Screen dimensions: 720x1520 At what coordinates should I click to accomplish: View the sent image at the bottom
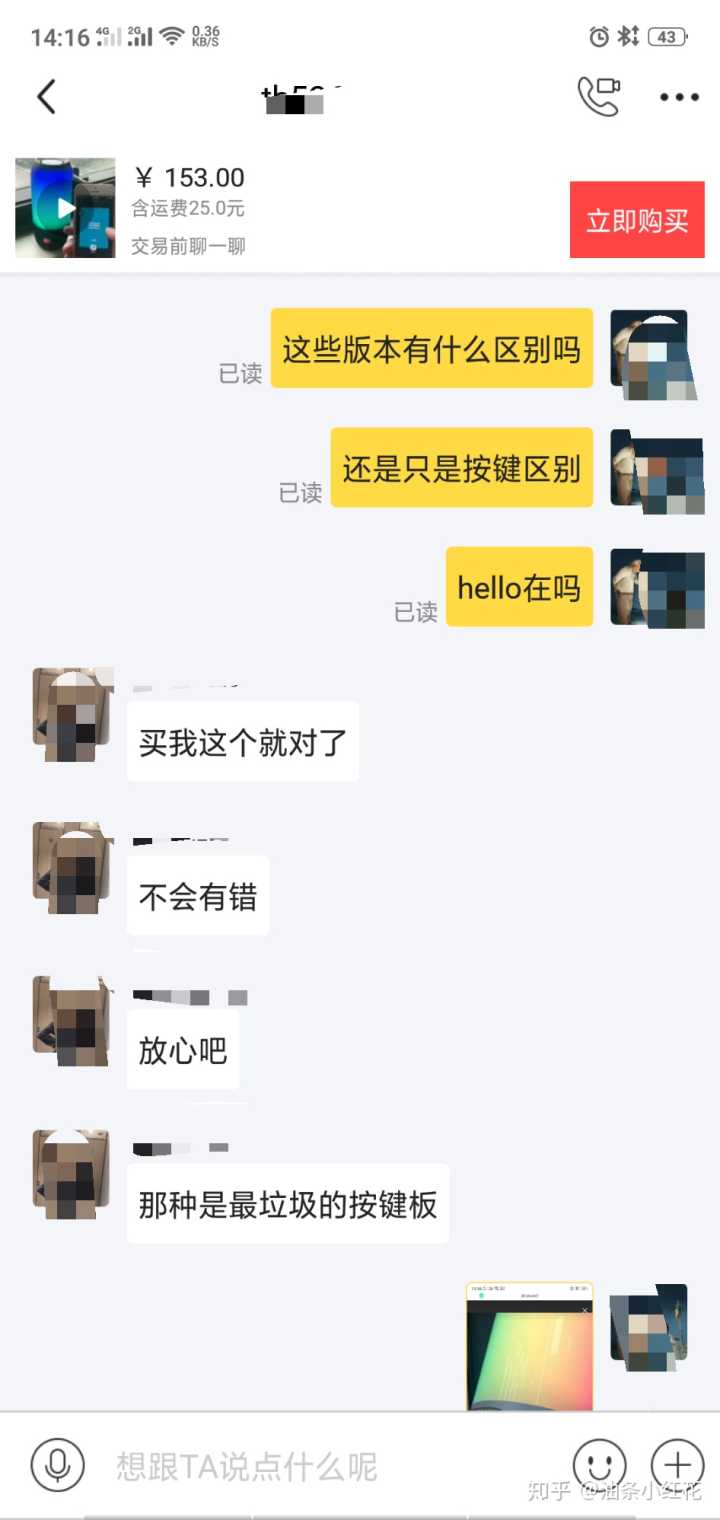tap(530, 1346)
